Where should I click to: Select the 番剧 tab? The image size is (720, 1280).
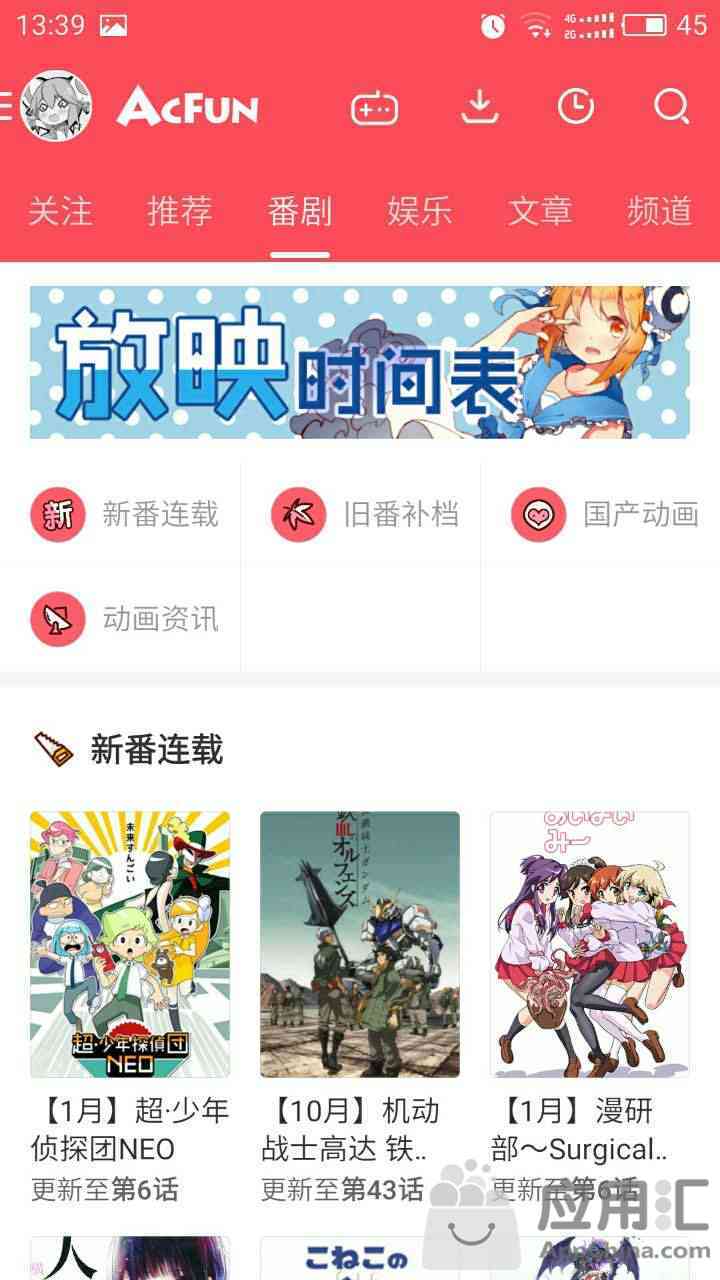(x=300, y=211)
